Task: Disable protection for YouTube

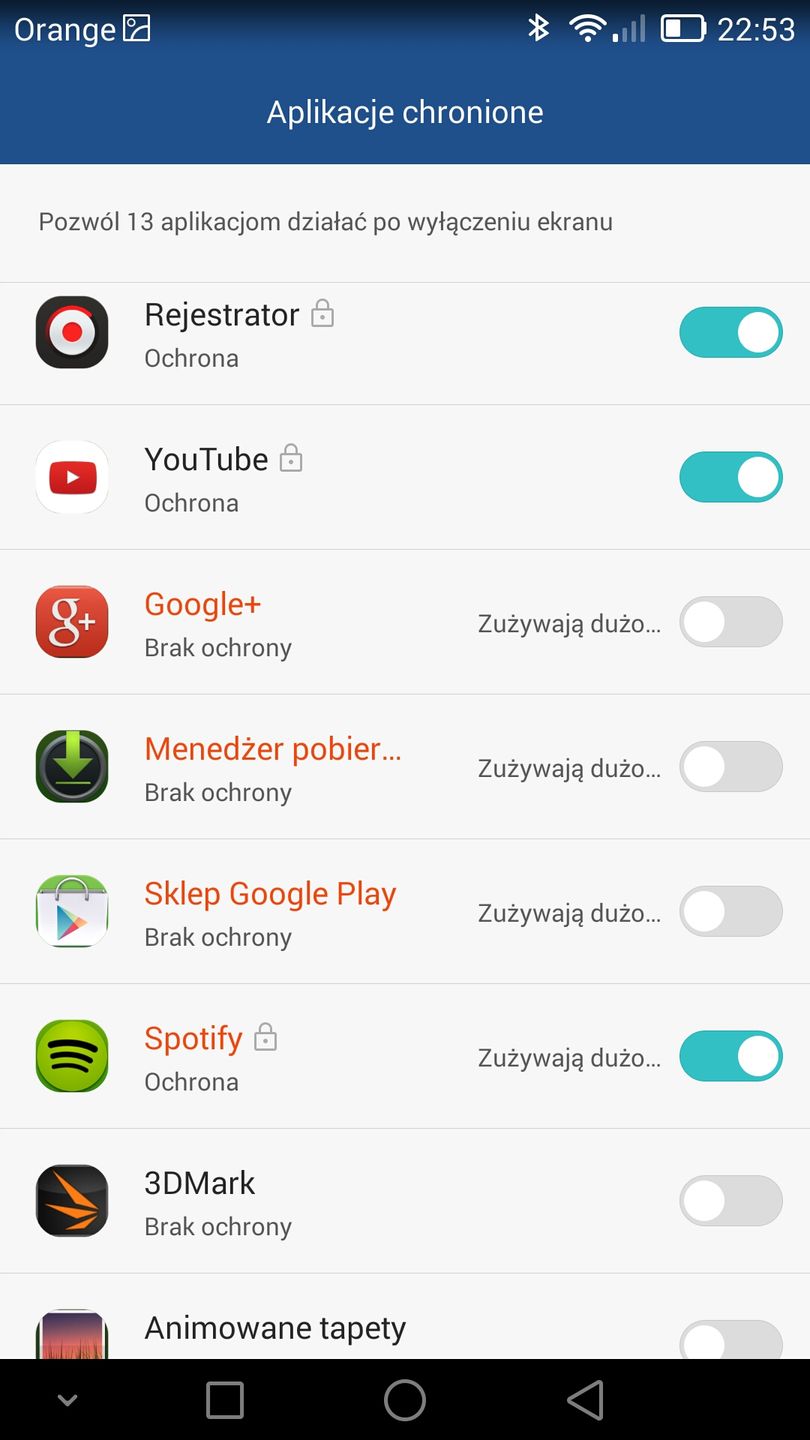Action: click(731, 477)
